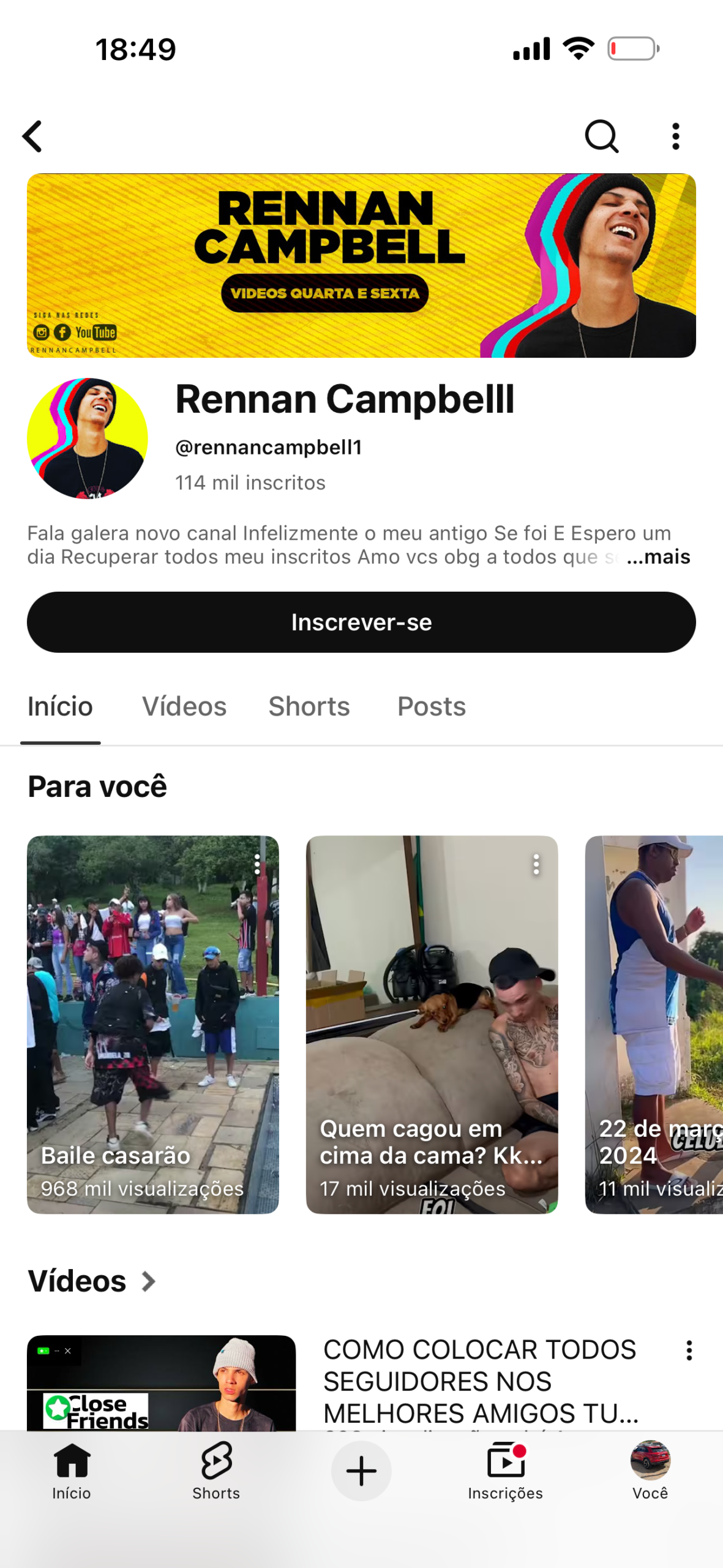The image size is (723, 1568).
Task: Create new content with the plus button
Action: click(361, 1471)
